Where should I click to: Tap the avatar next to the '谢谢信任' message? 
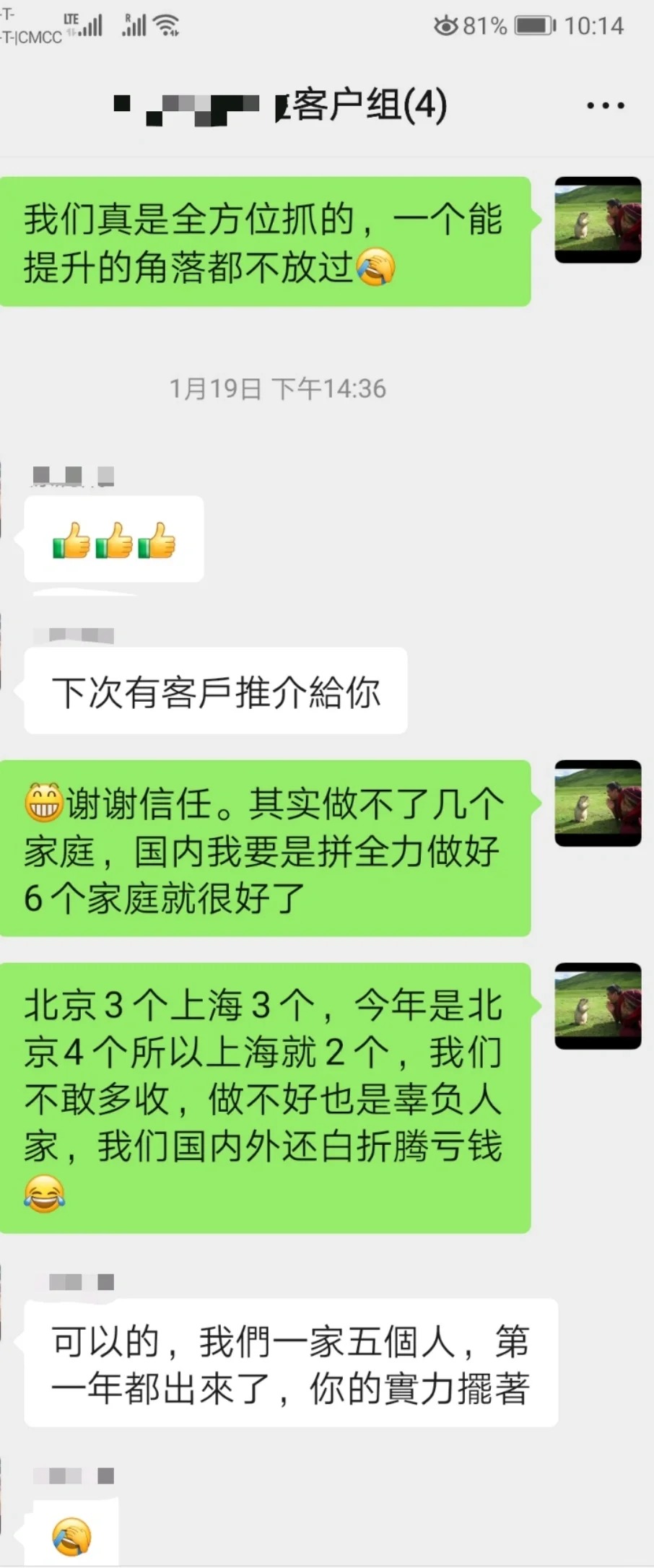tap(598, 803)
